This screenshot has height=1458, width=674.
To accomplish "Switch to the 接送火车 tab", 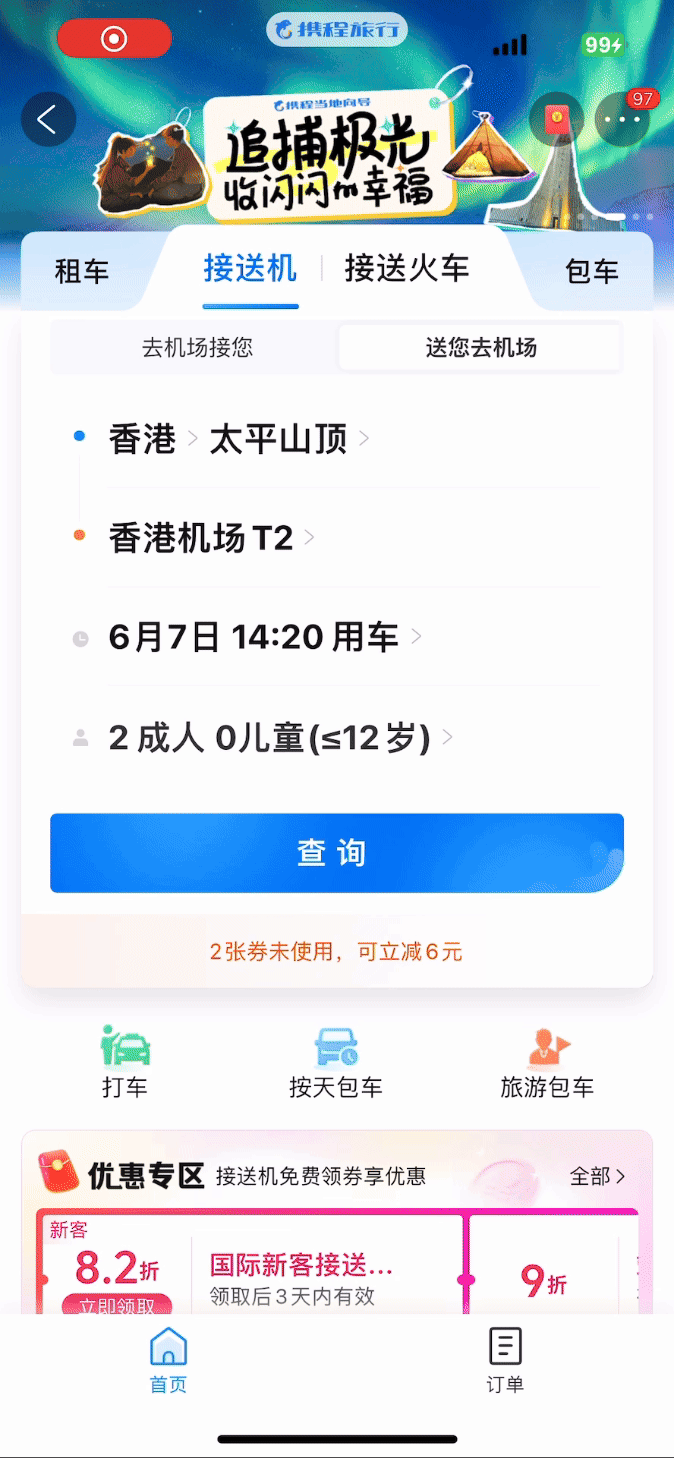I will pos(407,269).
